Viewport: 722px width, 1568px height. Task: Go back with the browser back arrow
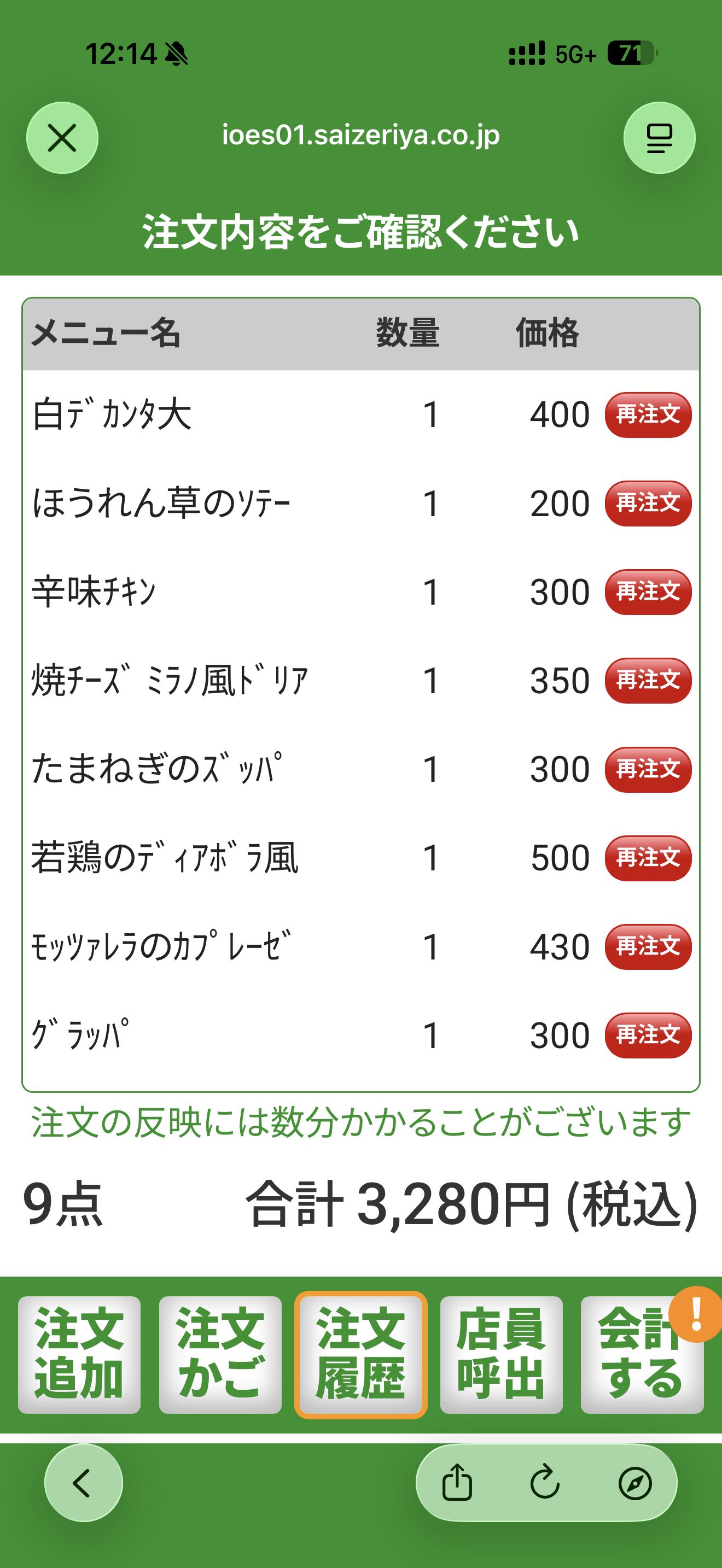(x=83, y=1482)
